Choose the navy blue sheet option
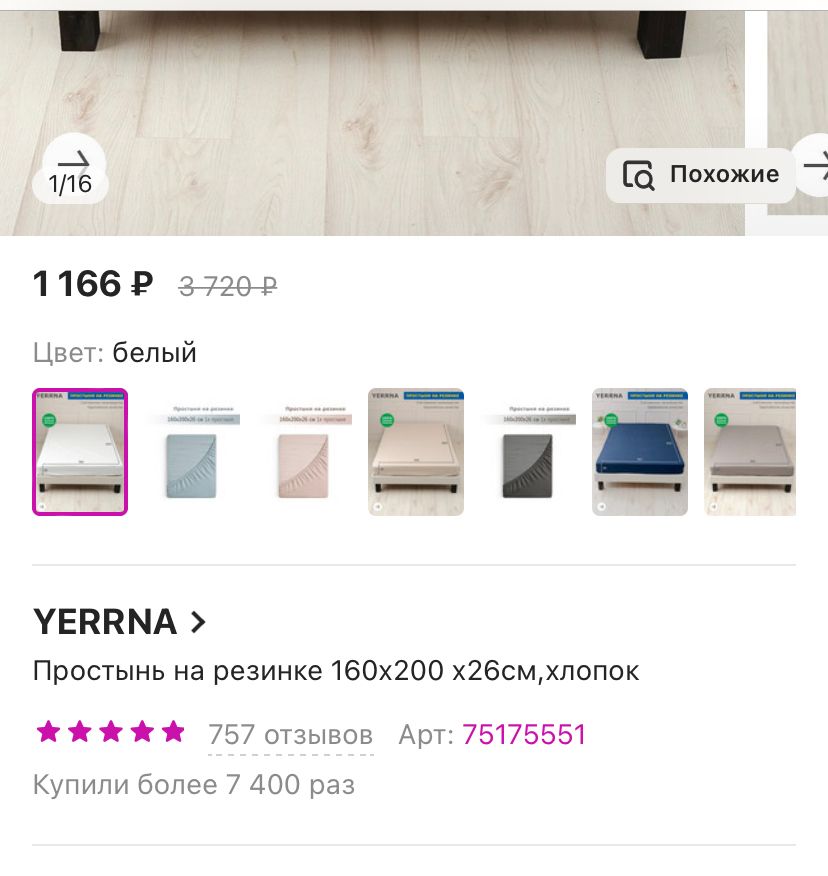The image size is (828, 876). tap(640, 451)
